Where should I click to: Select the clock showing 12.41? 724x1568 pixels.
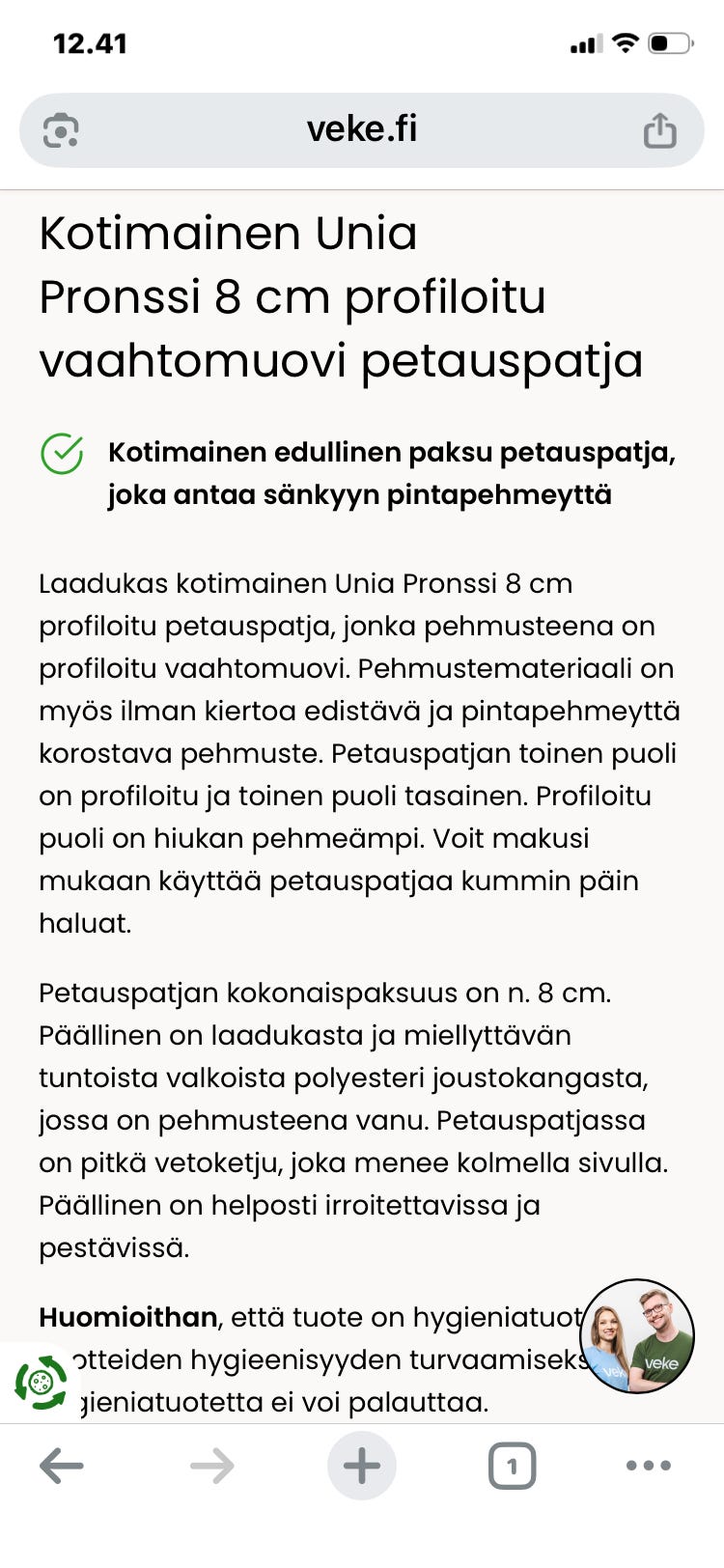(x=91, y=42)
